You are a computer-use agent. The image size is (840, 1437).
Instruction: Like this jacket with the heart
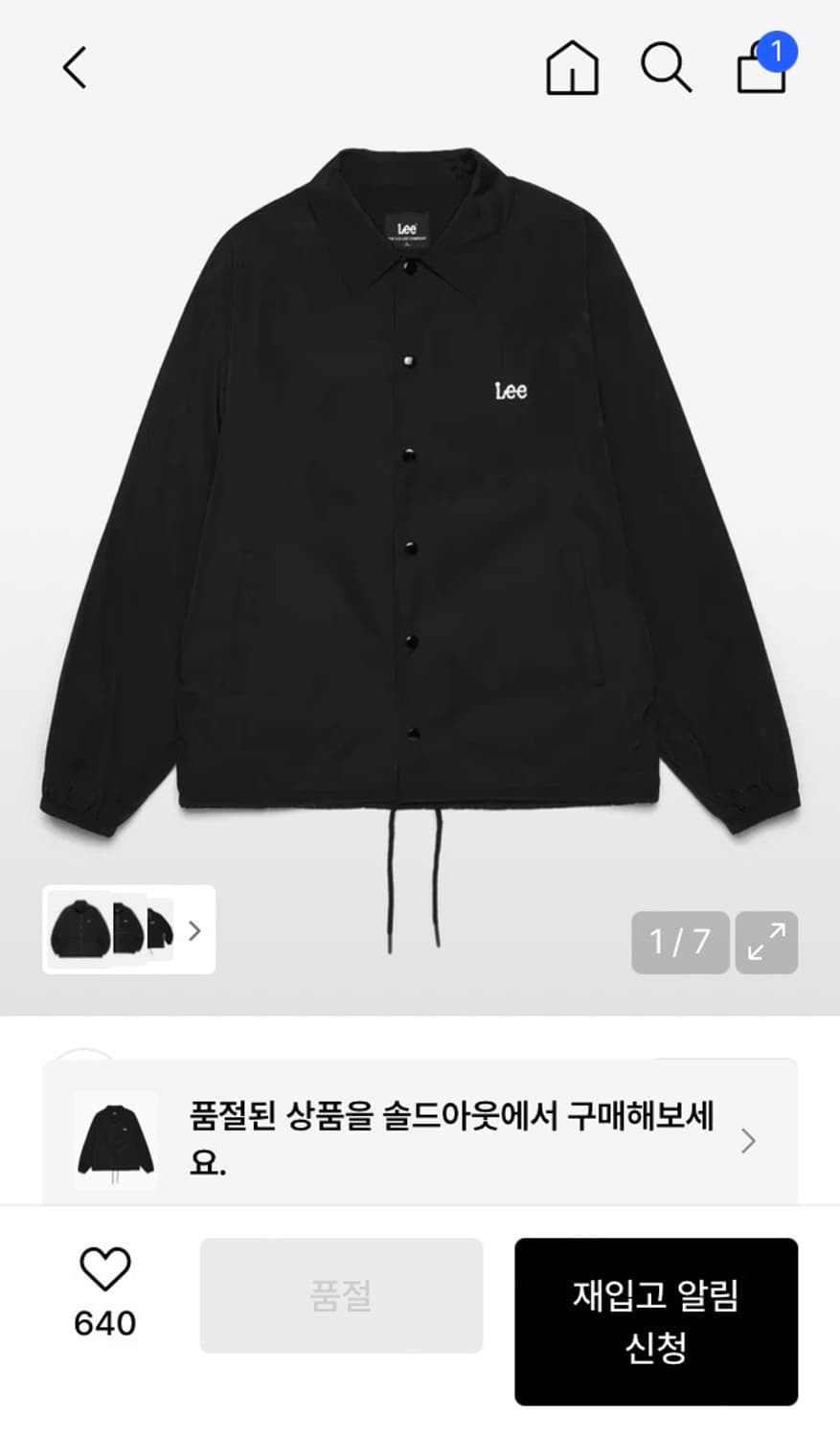point(104,1270)
